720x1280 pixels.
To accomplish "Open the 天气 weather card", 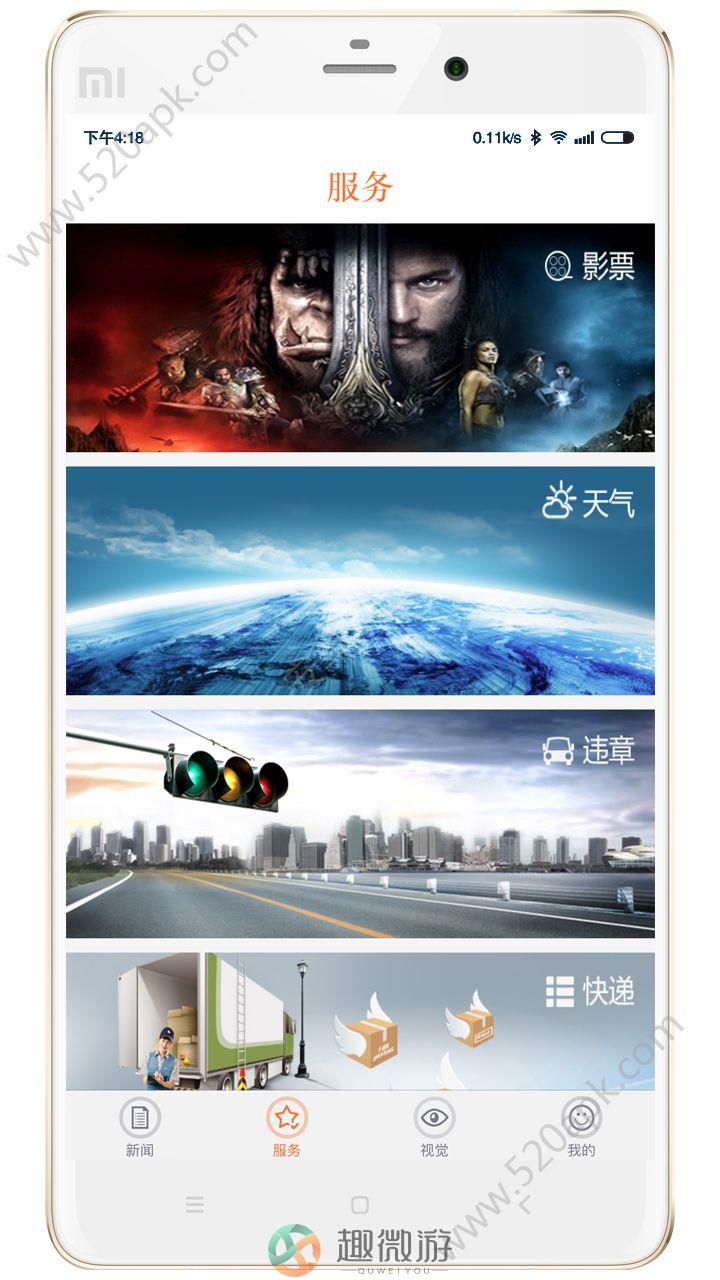I will tap(360, 581).
